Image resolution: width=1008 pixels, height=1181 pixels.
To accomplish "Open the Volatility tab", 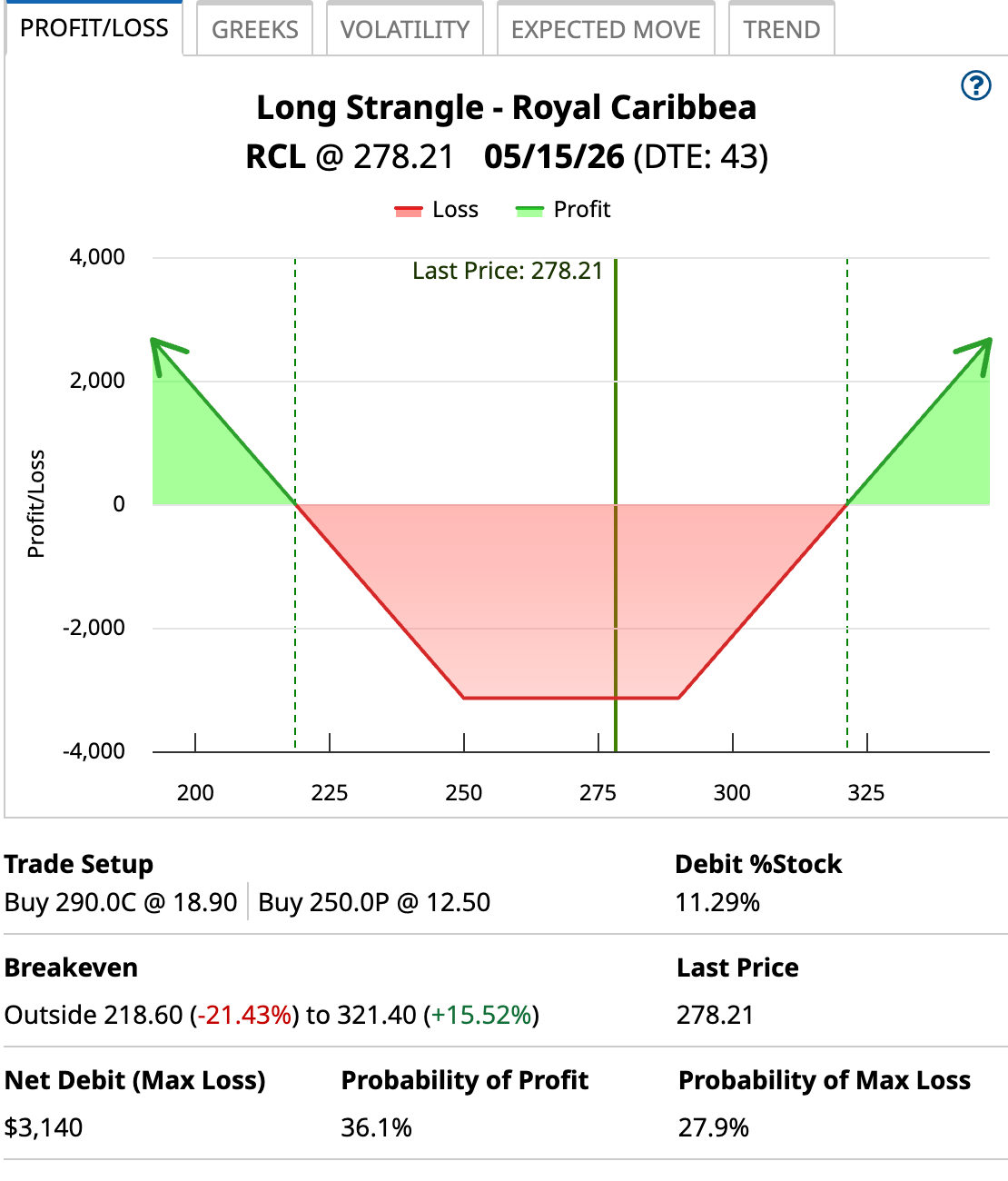I will [405, 30].
